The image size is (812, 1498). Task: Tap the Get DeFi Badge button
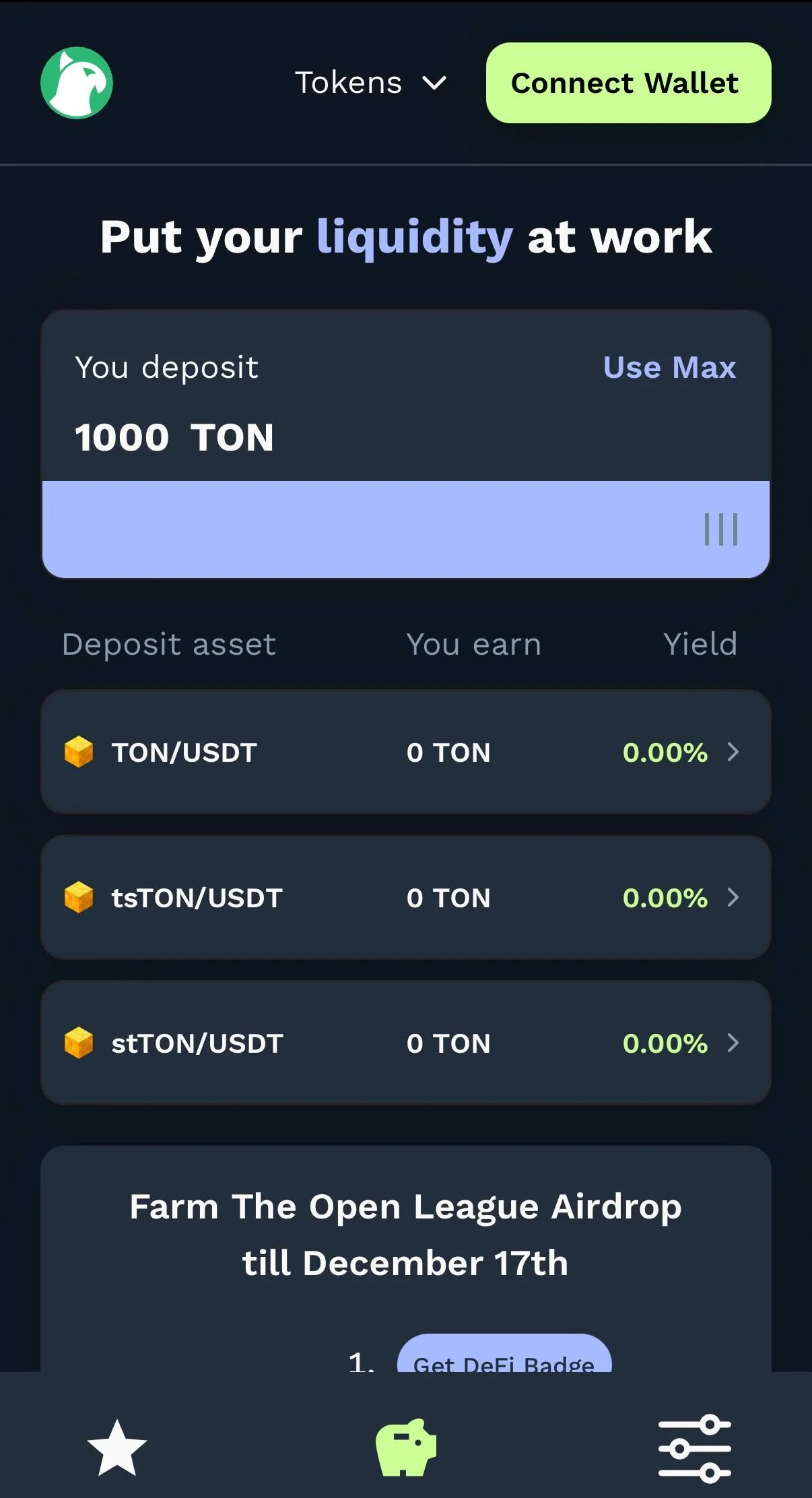tap(504, 1354)
